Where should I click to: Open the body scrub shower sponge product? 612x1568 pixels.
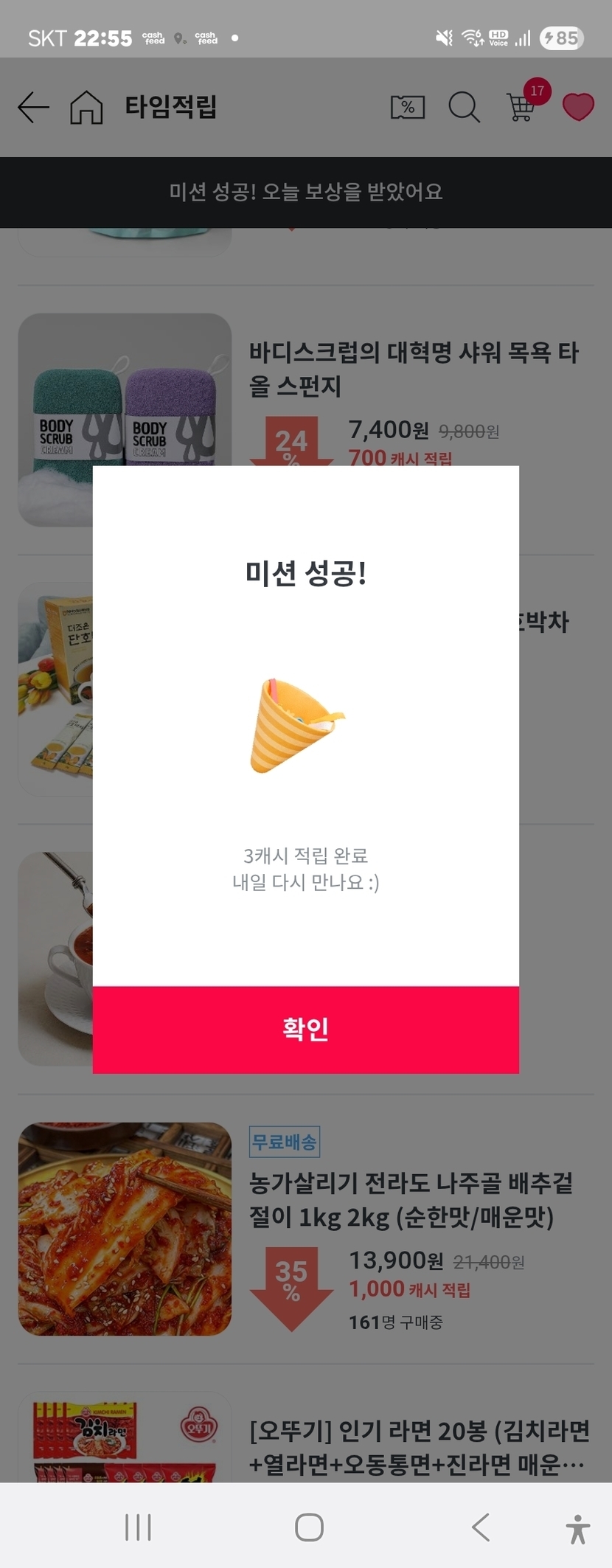pos(413,369)
